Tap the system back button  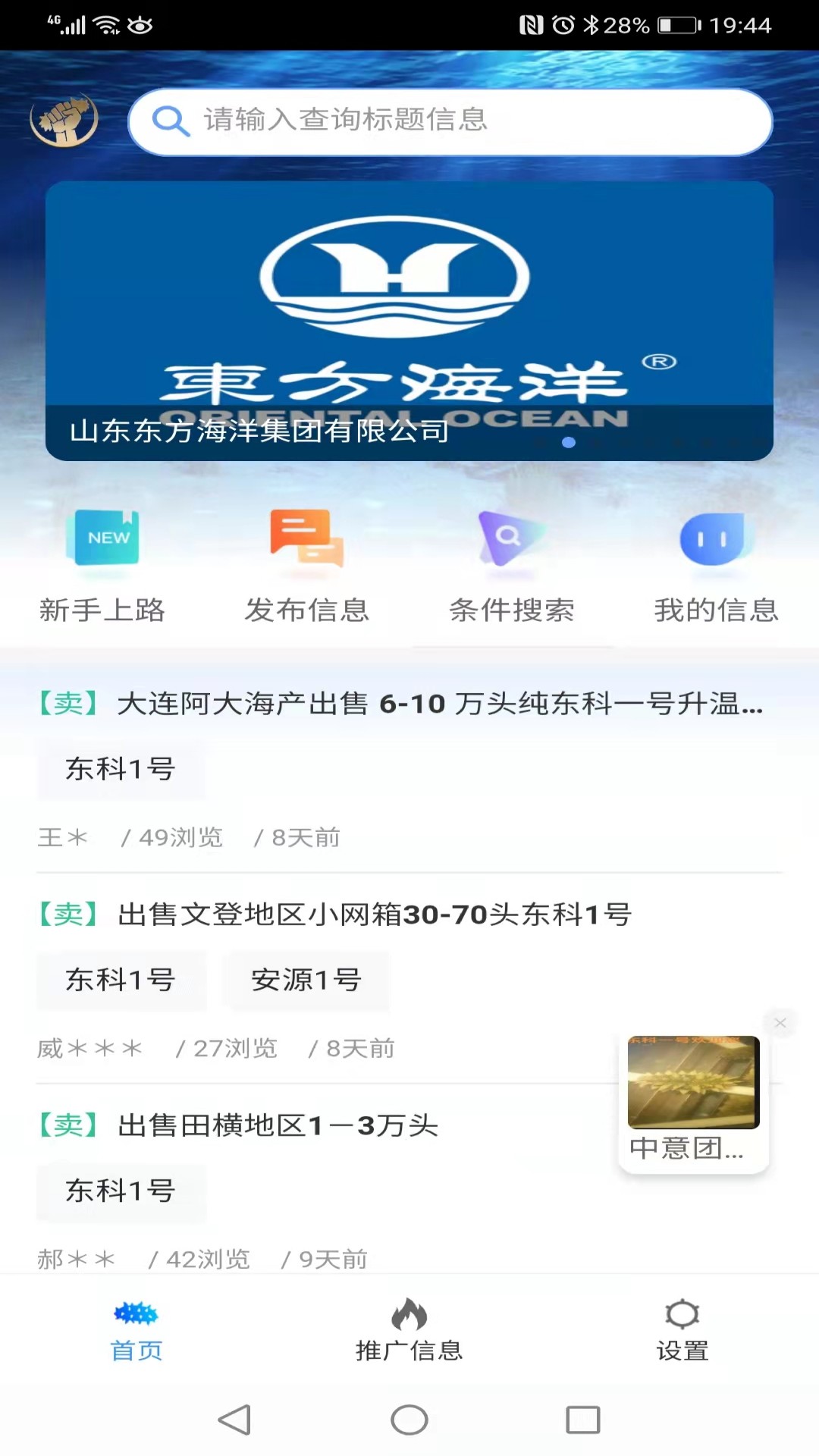click(x=234, y=1420)
